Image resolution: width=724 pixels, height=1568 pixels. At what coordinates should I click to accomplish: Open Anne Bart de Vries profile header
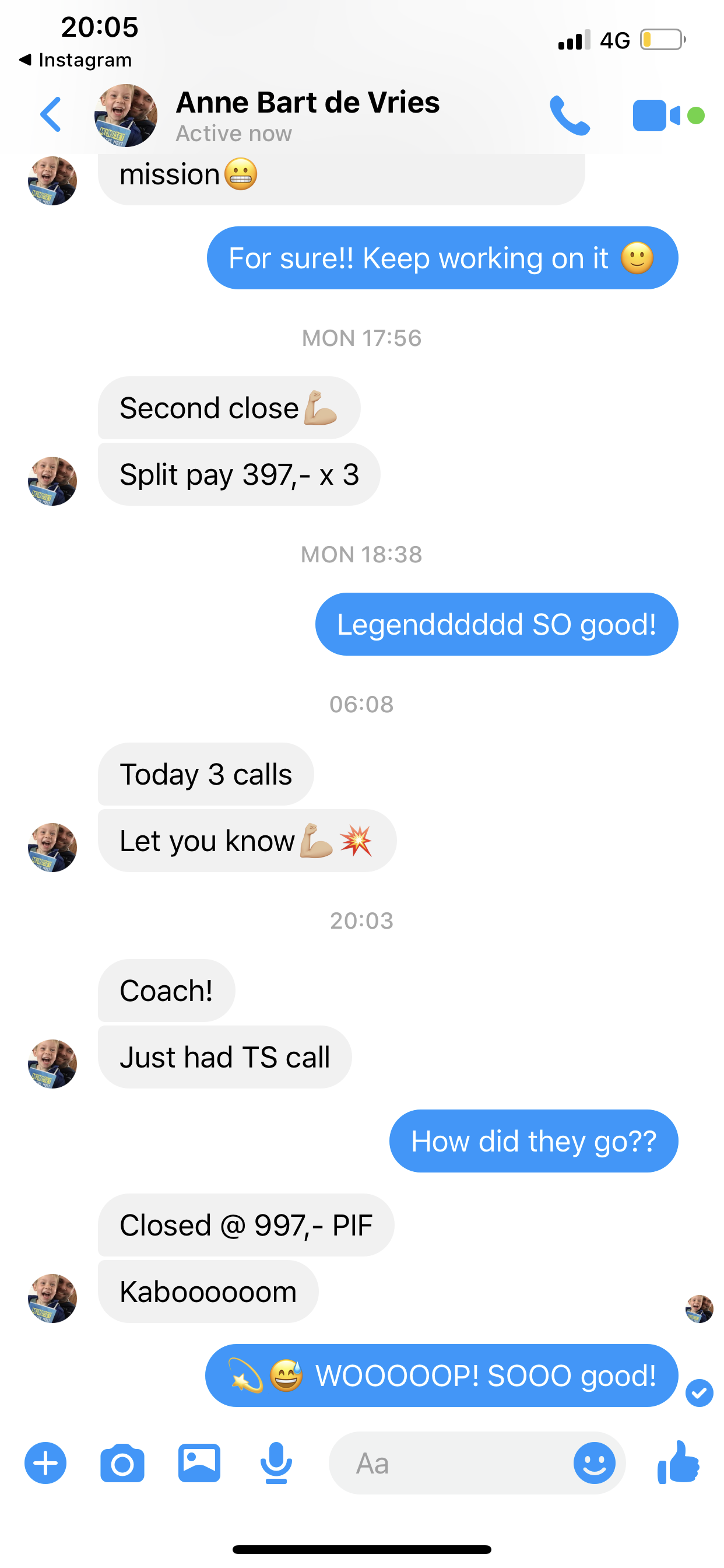(x=307, y=114)
